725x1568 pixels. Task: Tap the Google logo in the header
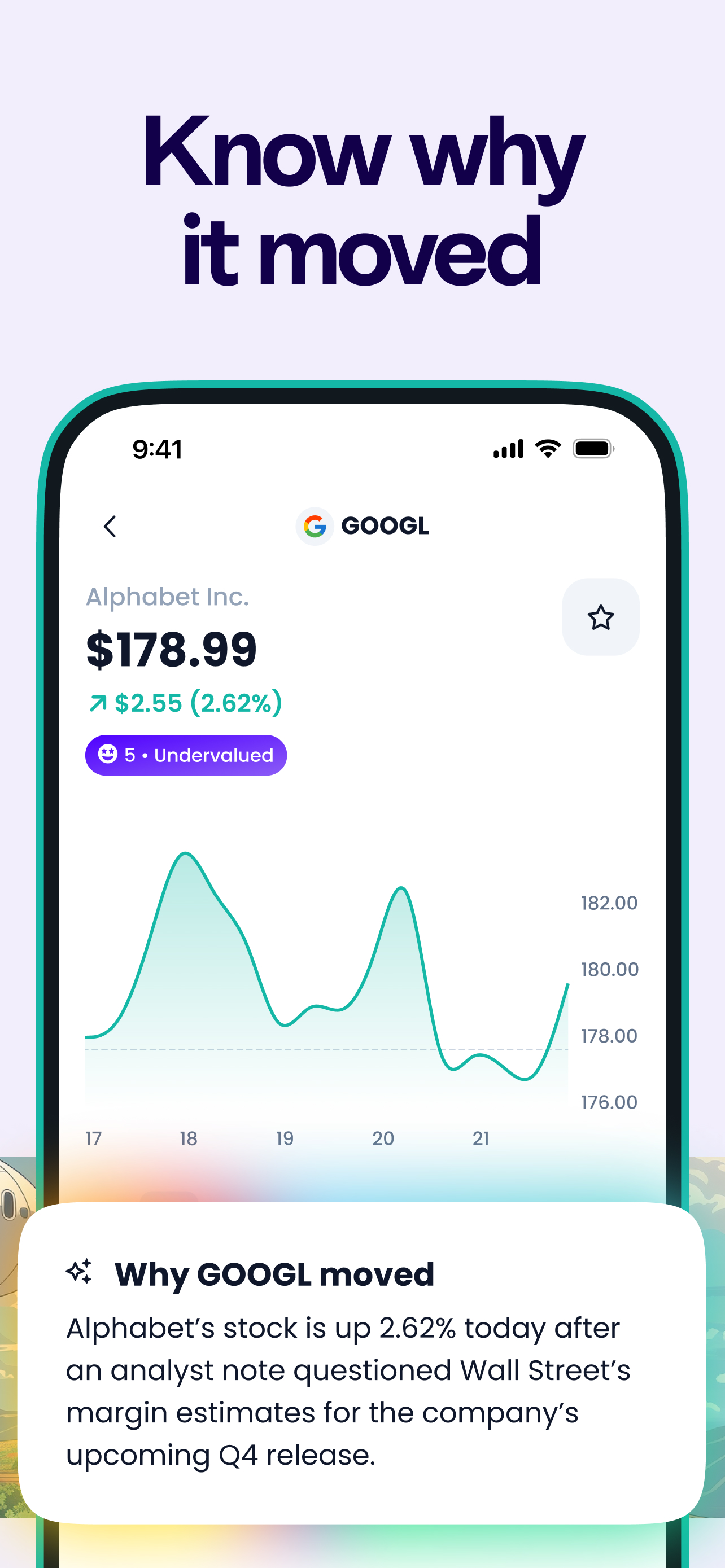pyautogui.click(x=314, y=526)
